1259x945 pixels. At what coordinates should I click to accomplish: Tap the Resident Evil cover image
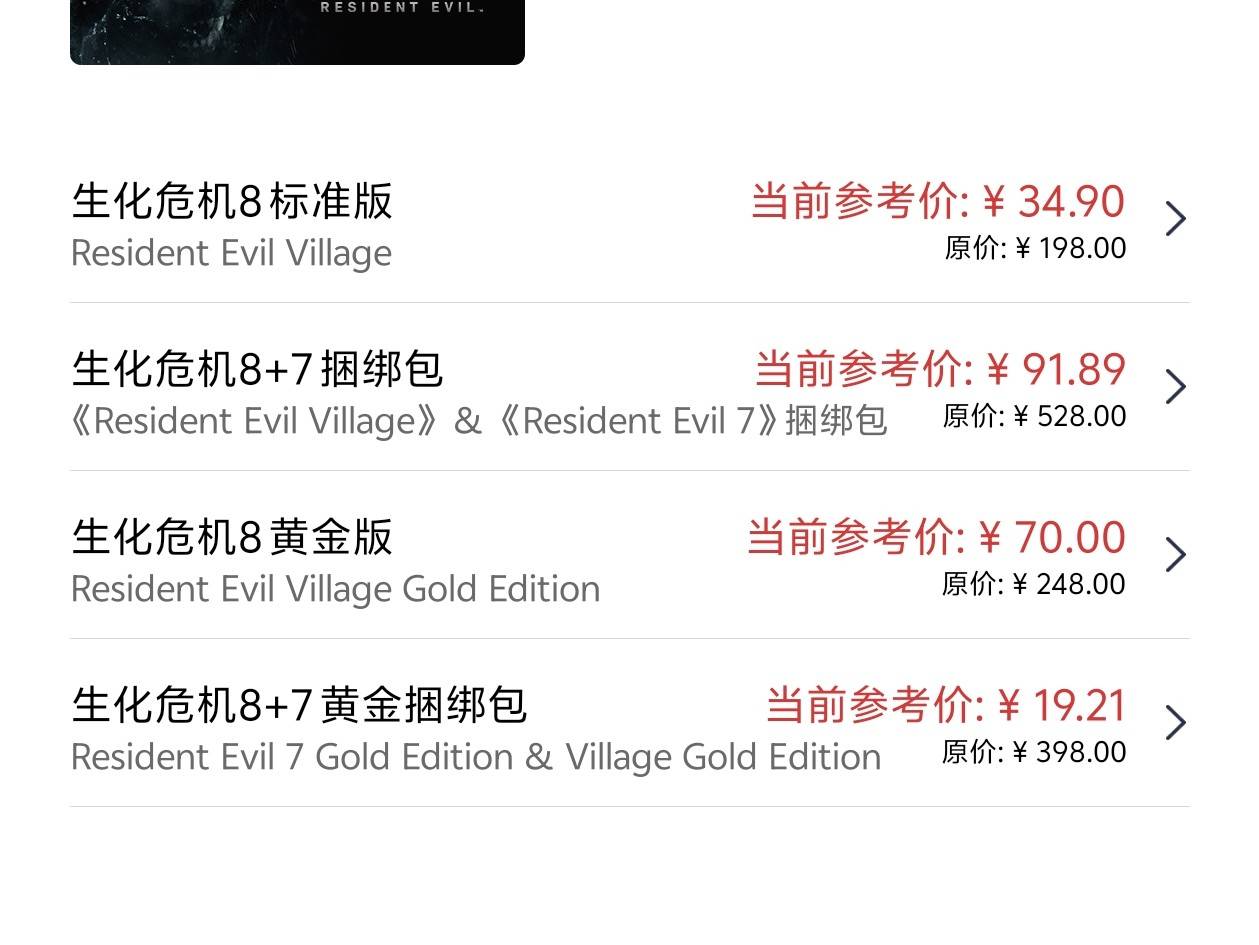(x=297, y=30)
